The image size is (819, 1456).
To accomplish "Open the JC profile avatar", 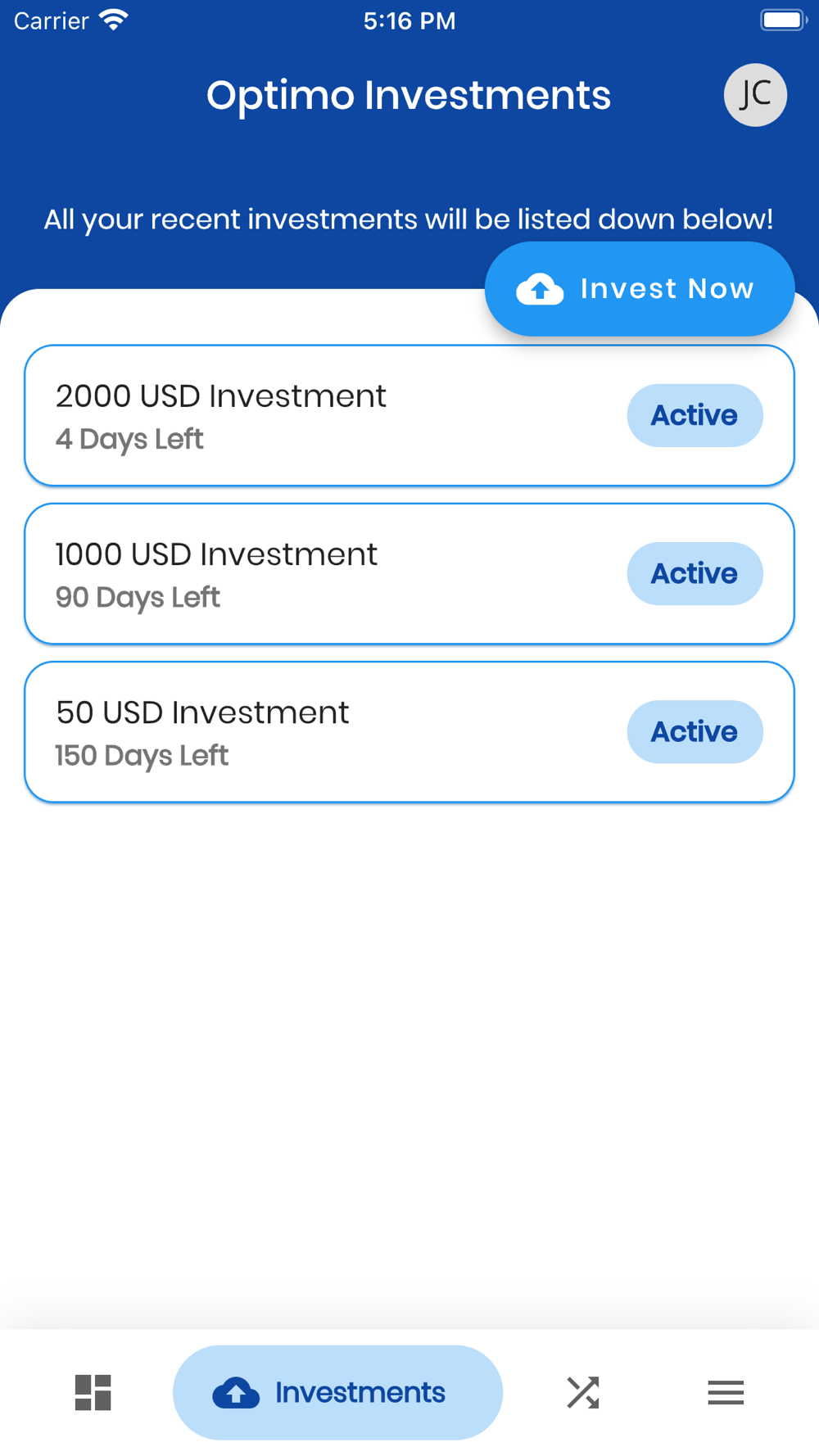I will coord(755,95).
